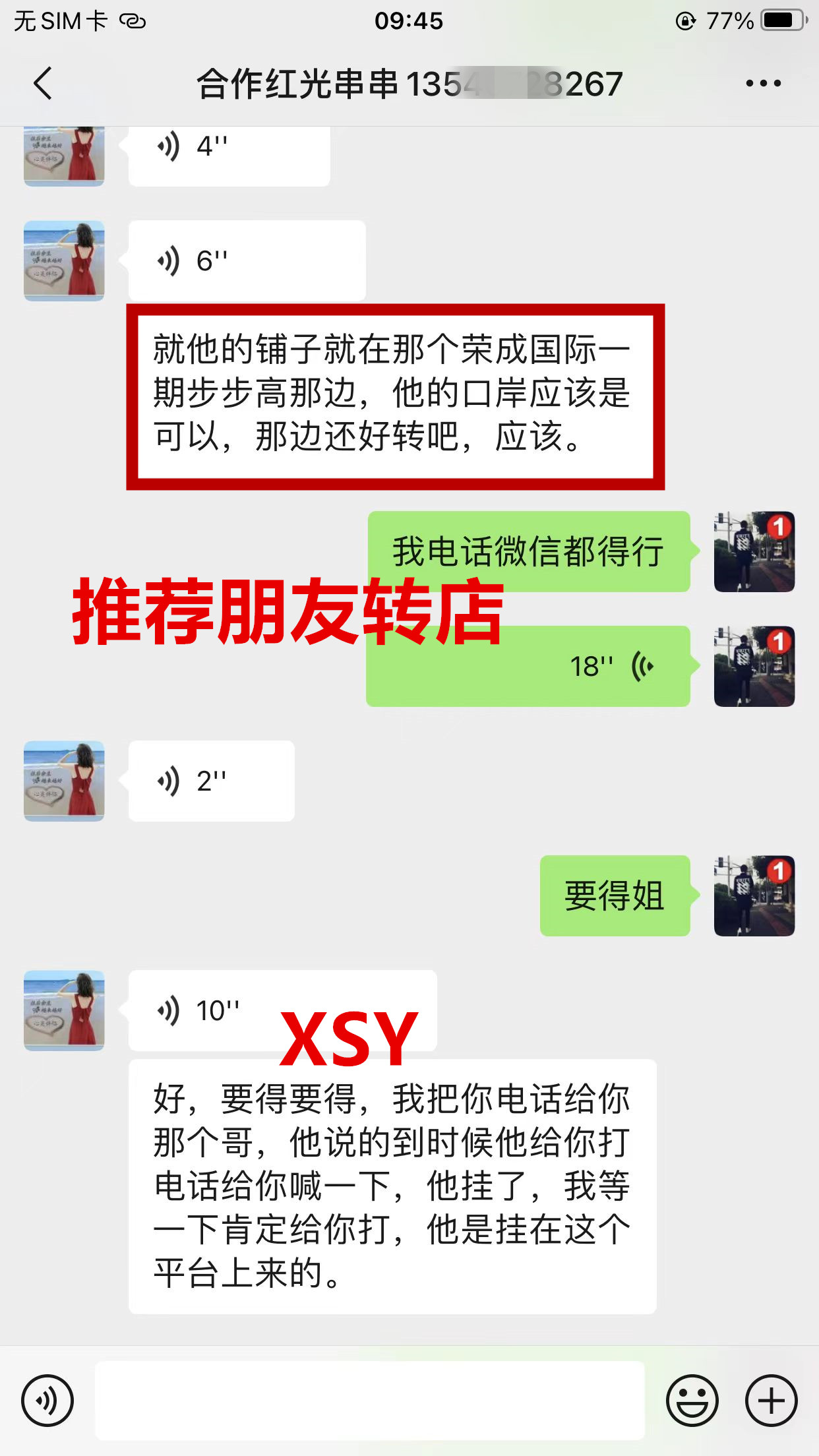This screenshot has width=819, height=1456.
Task: Go back to the chat list
Action: click(44, 84)
